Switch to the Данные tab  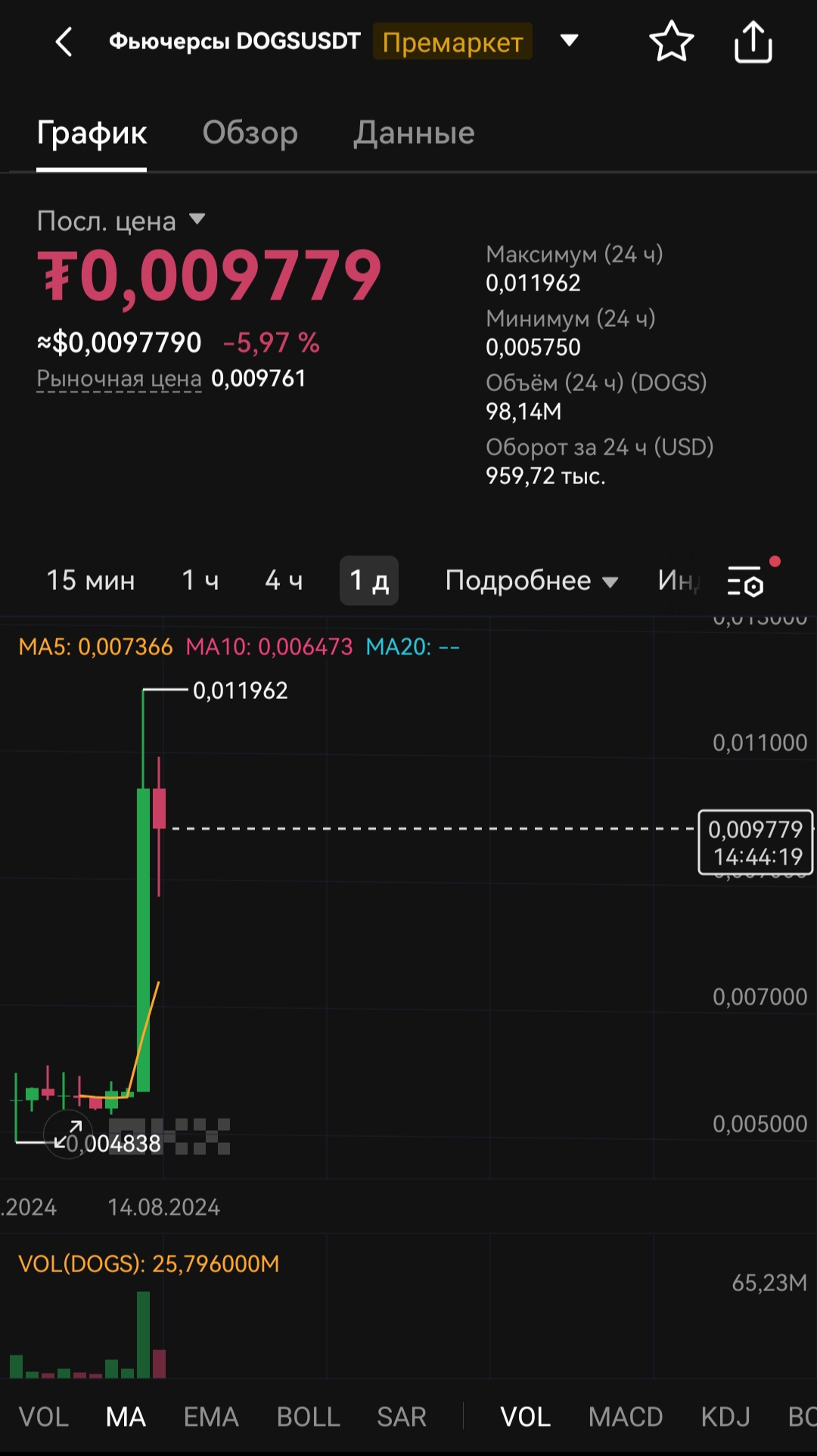click(414, 133)
